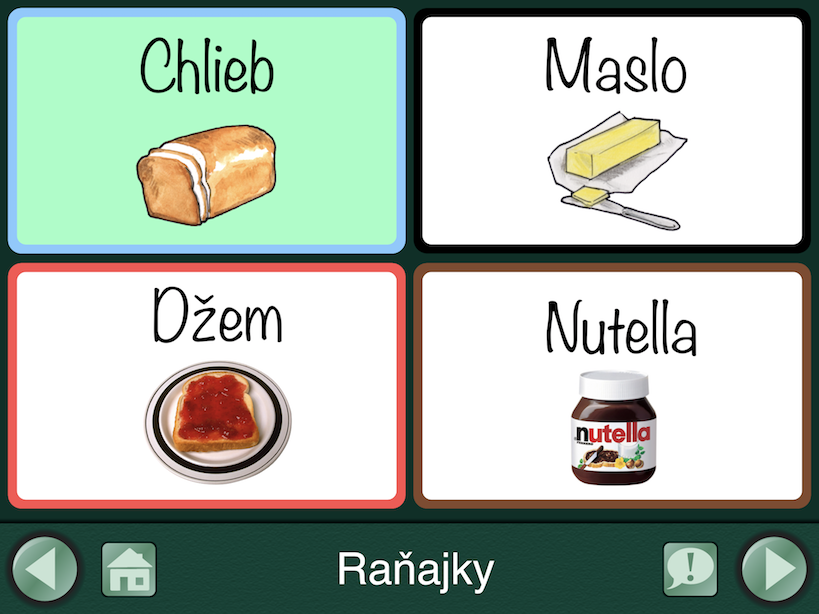Open the speech bubble exclamation icon
This screenshot has height=614, width=819.
point(690,570)
